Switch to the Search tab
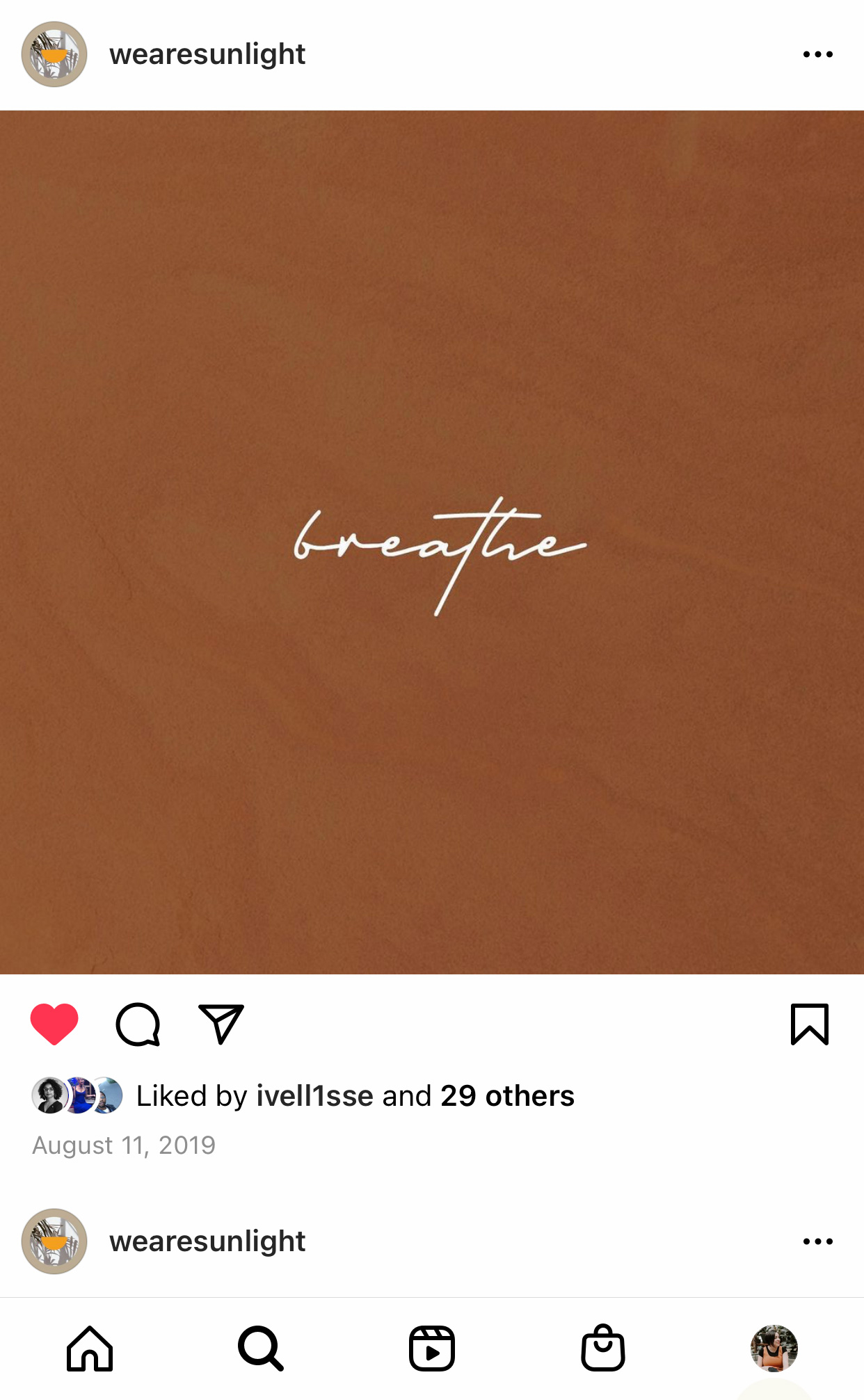The image size is (864, 1400). tap(261, 1348)
